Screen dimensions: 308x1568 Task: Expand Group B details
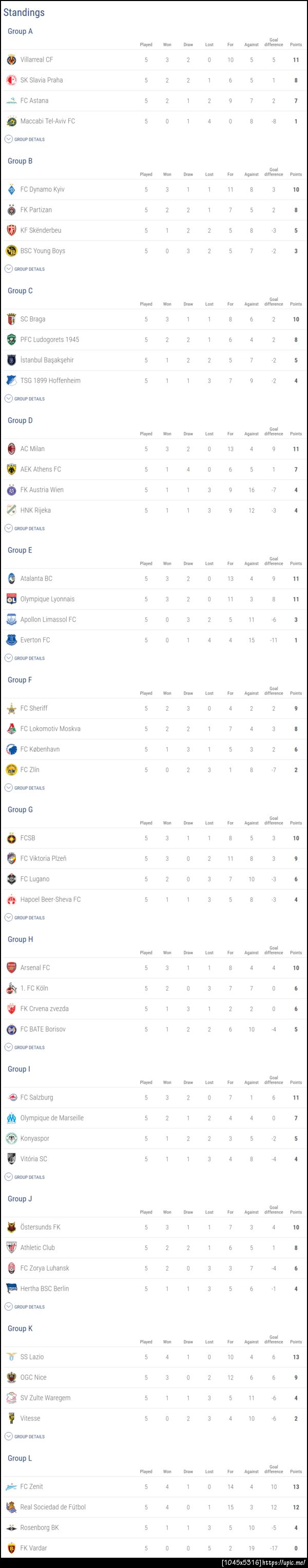(25, 269)
